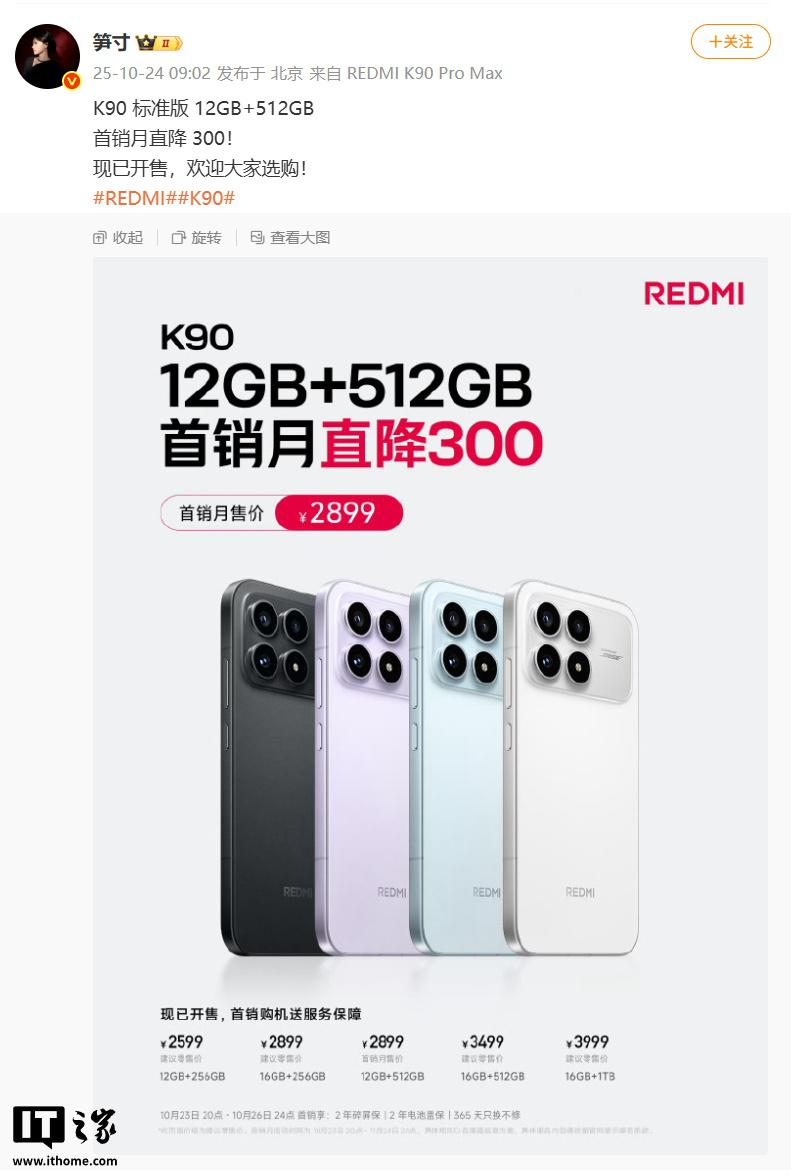View the full-size image via 查看大图
Screen dimensions: 791x1176
coord(290,238)
